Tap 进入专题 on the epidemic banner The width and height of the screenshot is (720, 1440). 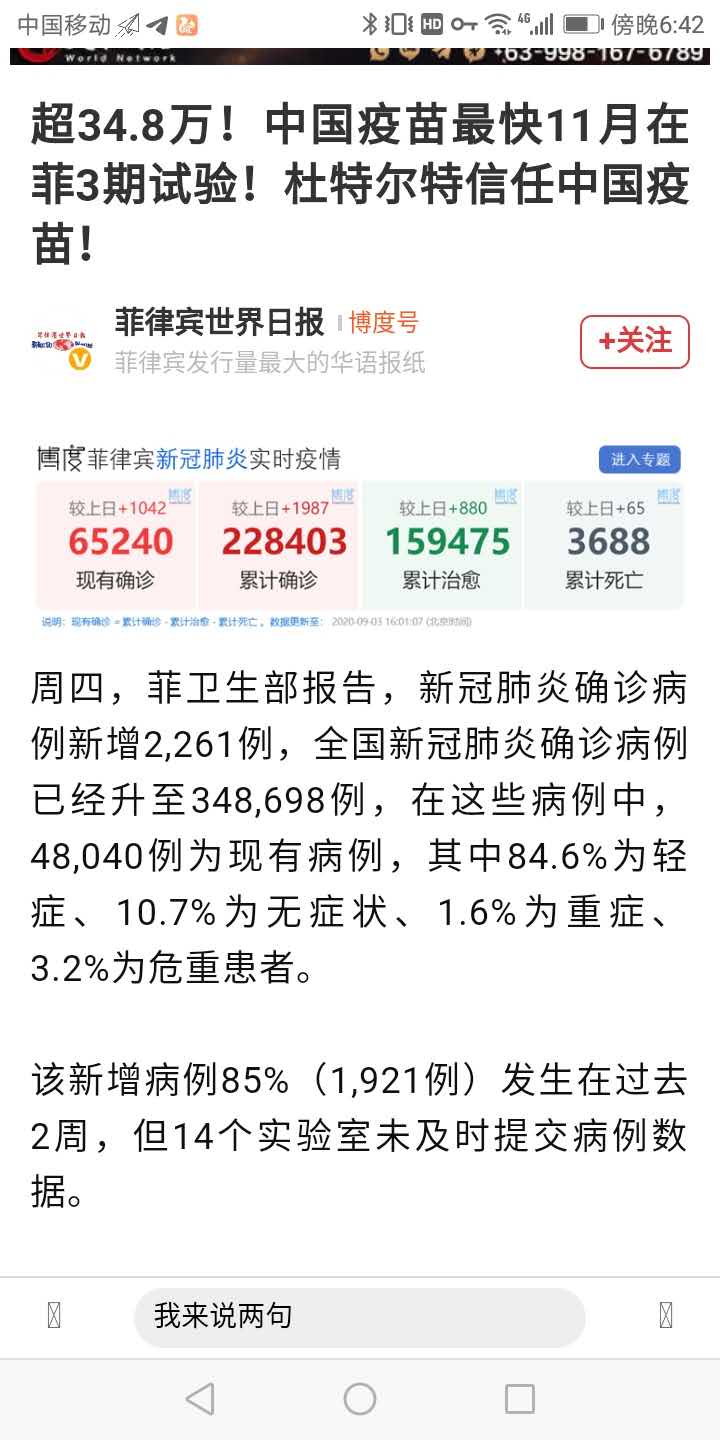(640, 459)
